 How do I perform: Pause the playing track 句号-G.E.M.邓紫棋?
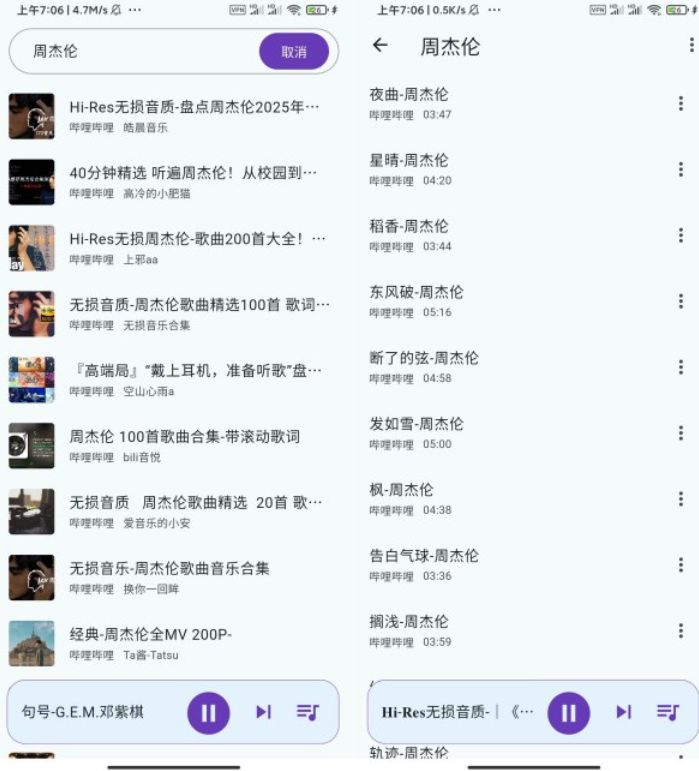(209, 712)
